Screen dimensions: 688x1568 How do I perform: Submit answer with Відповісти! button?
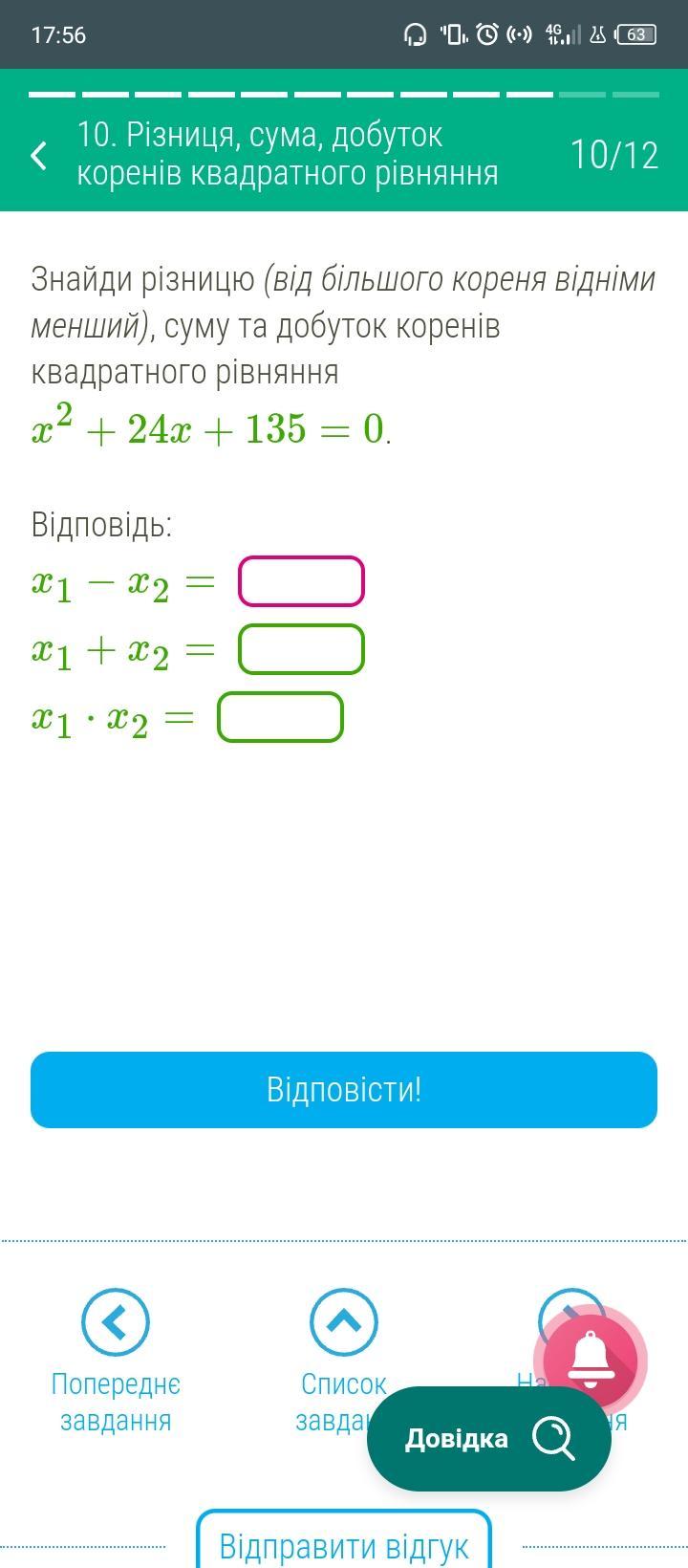coord(344,1090)
